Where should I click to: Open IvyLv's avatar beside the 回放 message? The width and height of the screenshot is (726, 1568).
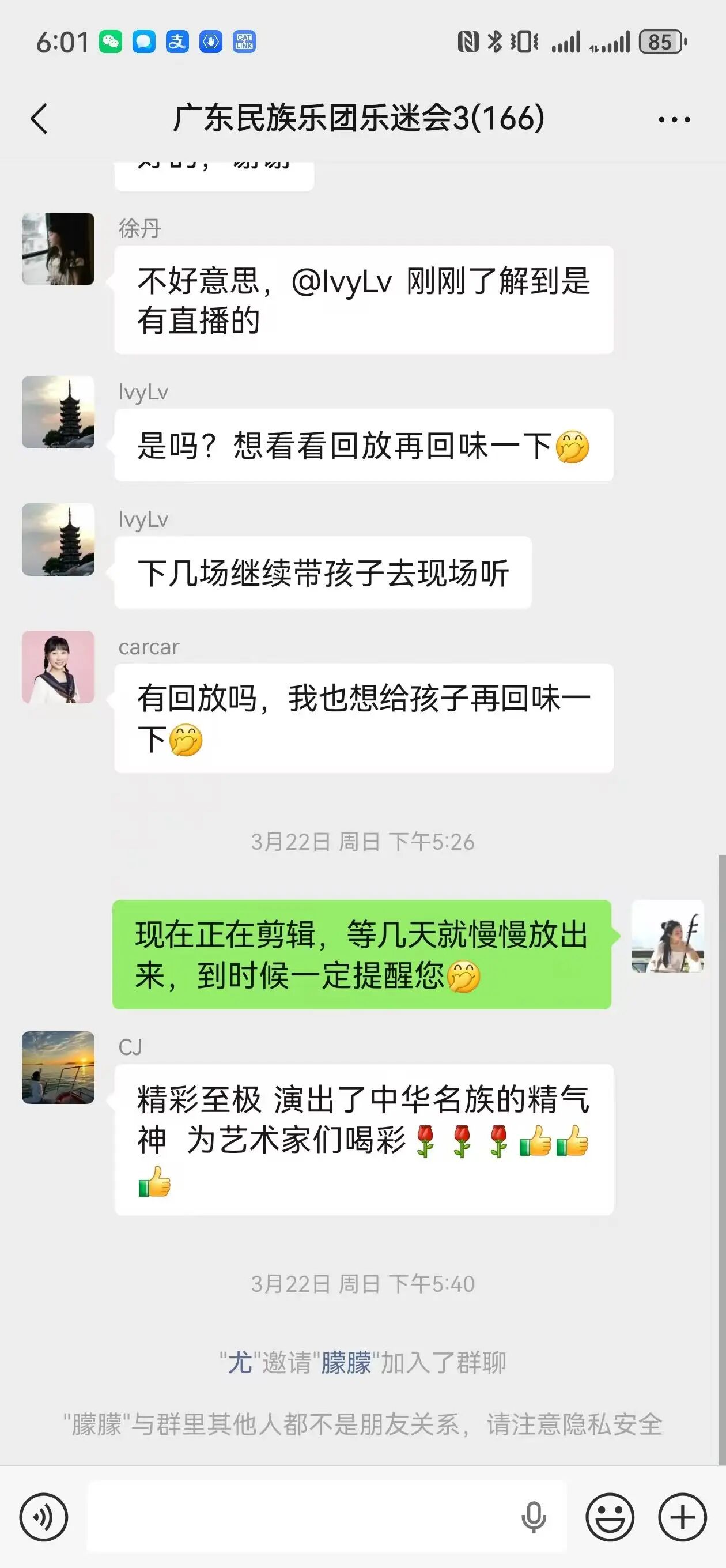pyautogui.click(x=58, y=412)
